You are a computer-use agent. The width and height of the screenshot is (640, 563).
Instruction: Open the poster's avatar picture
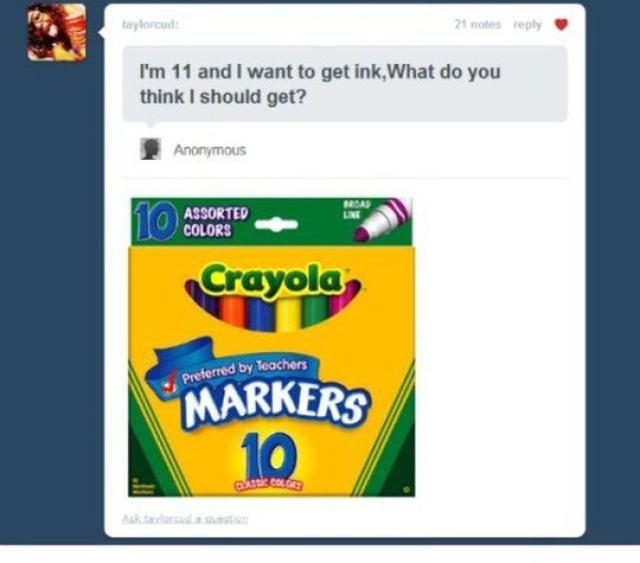point(57,32)
